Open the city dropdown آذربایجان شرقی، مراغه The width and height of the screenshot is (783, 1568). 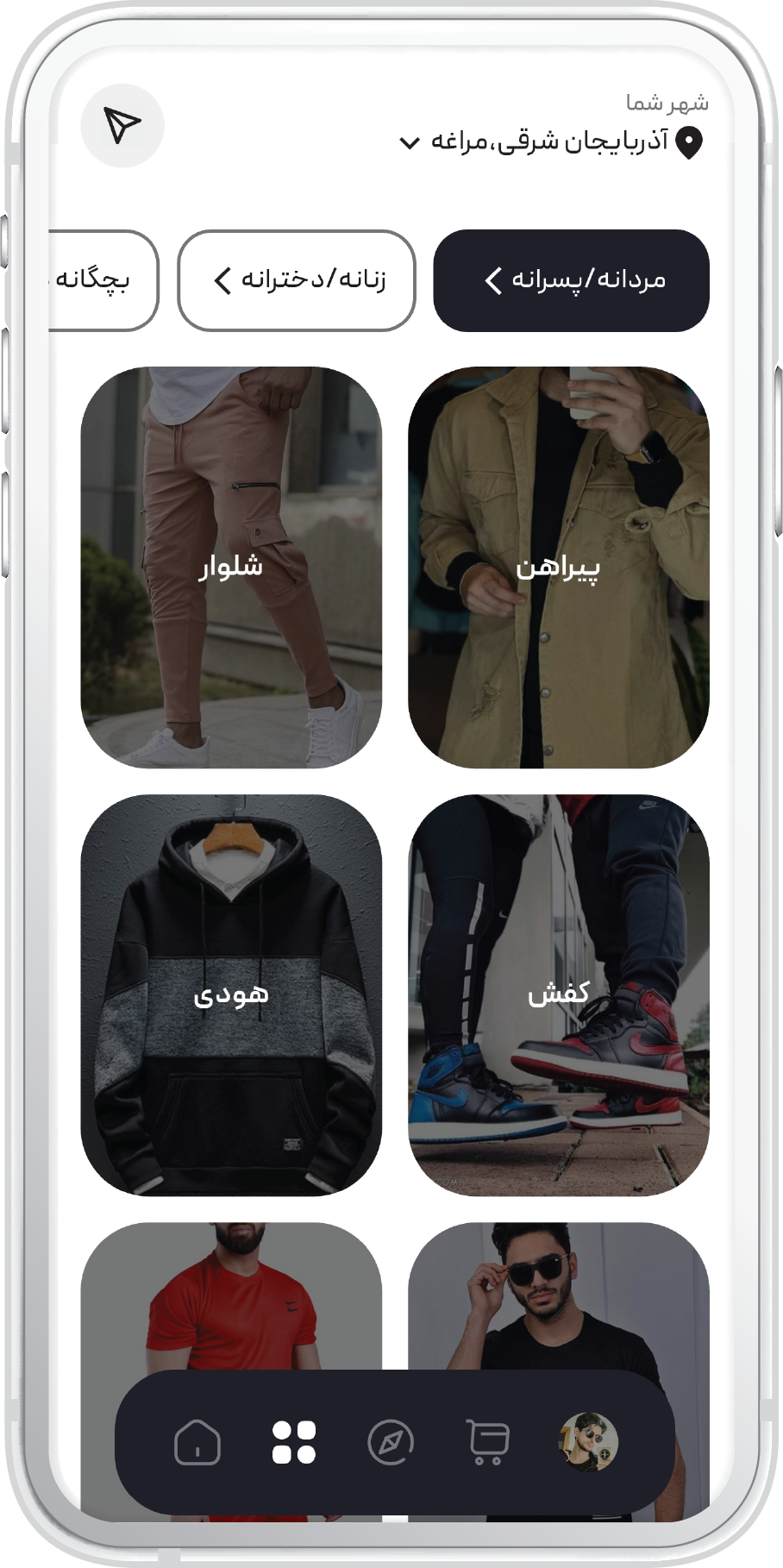(x=552, y=141)
